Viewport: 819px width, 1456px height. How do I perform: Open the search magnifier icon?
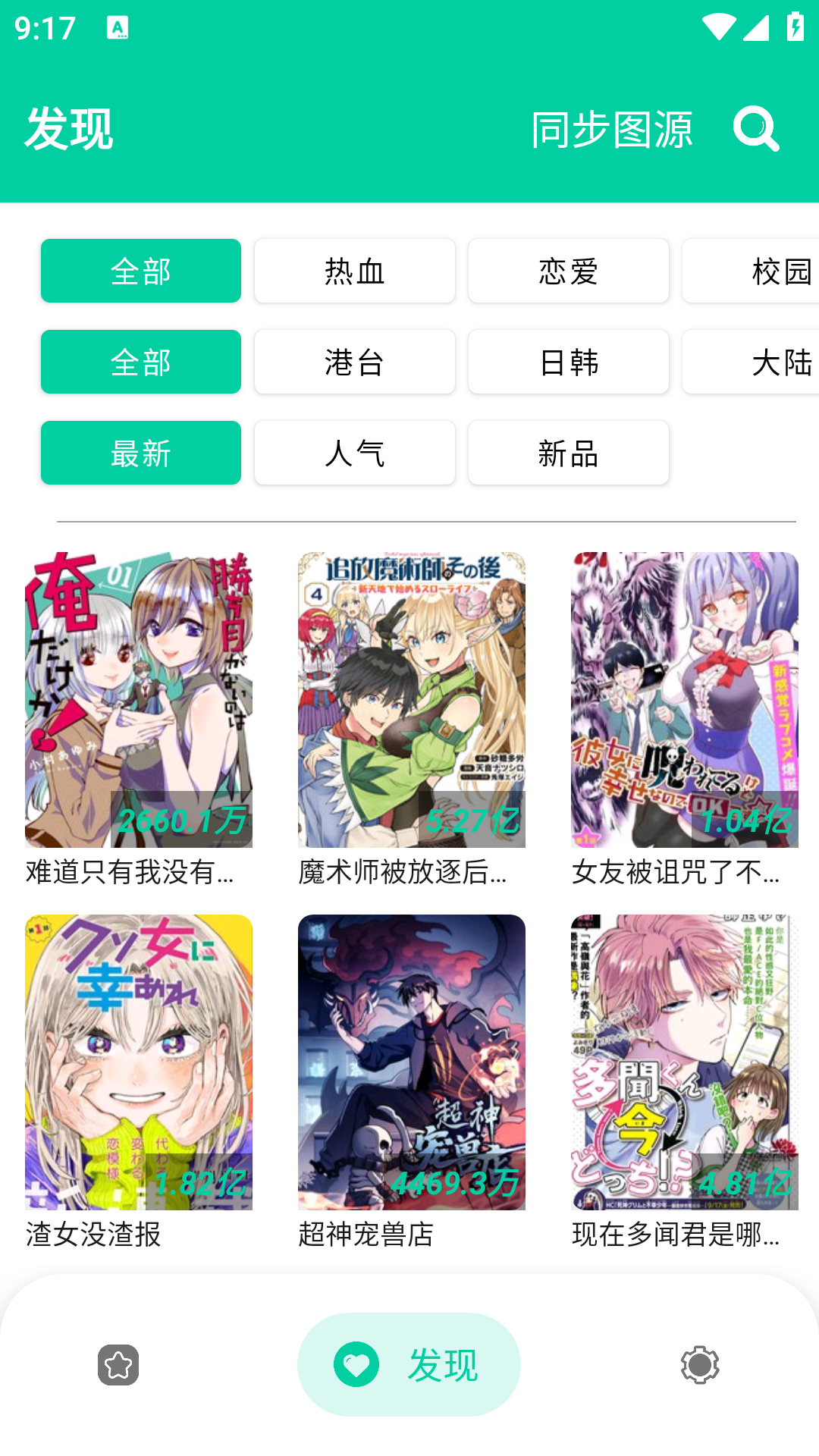pyautogui.click(x=755, y=129)
